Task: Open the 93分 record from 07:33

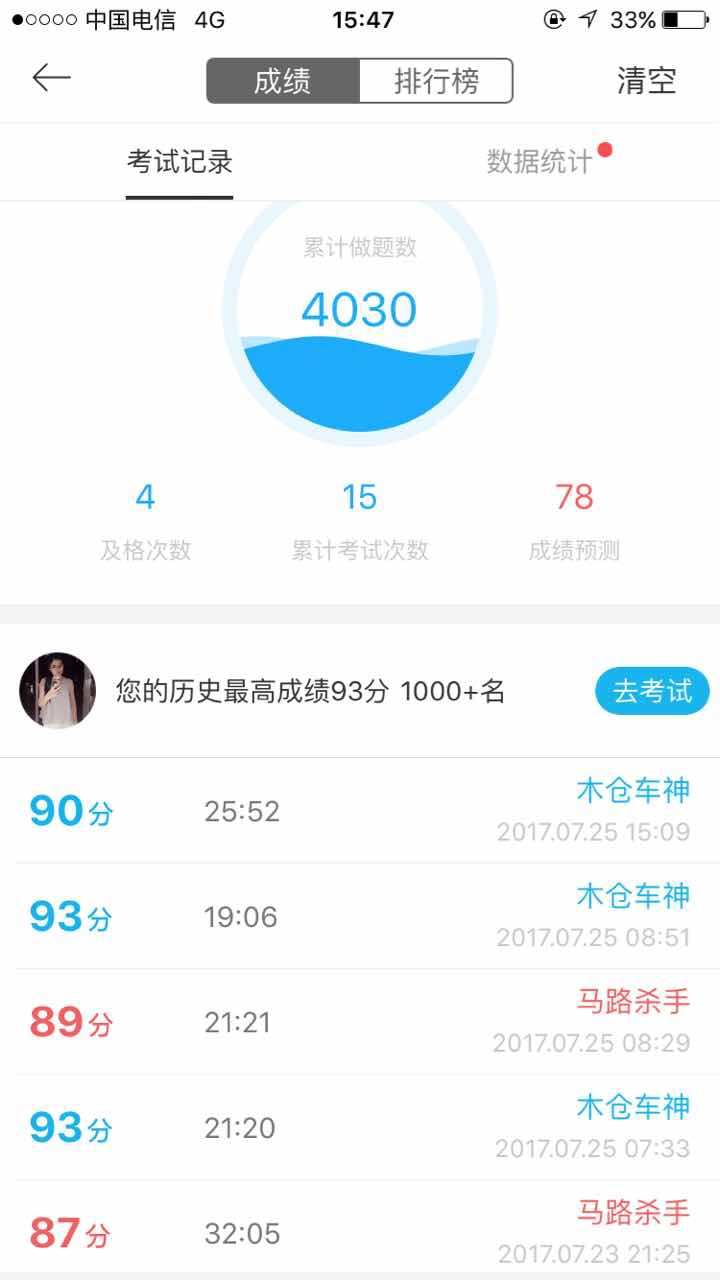Action: pos(360,1128)
